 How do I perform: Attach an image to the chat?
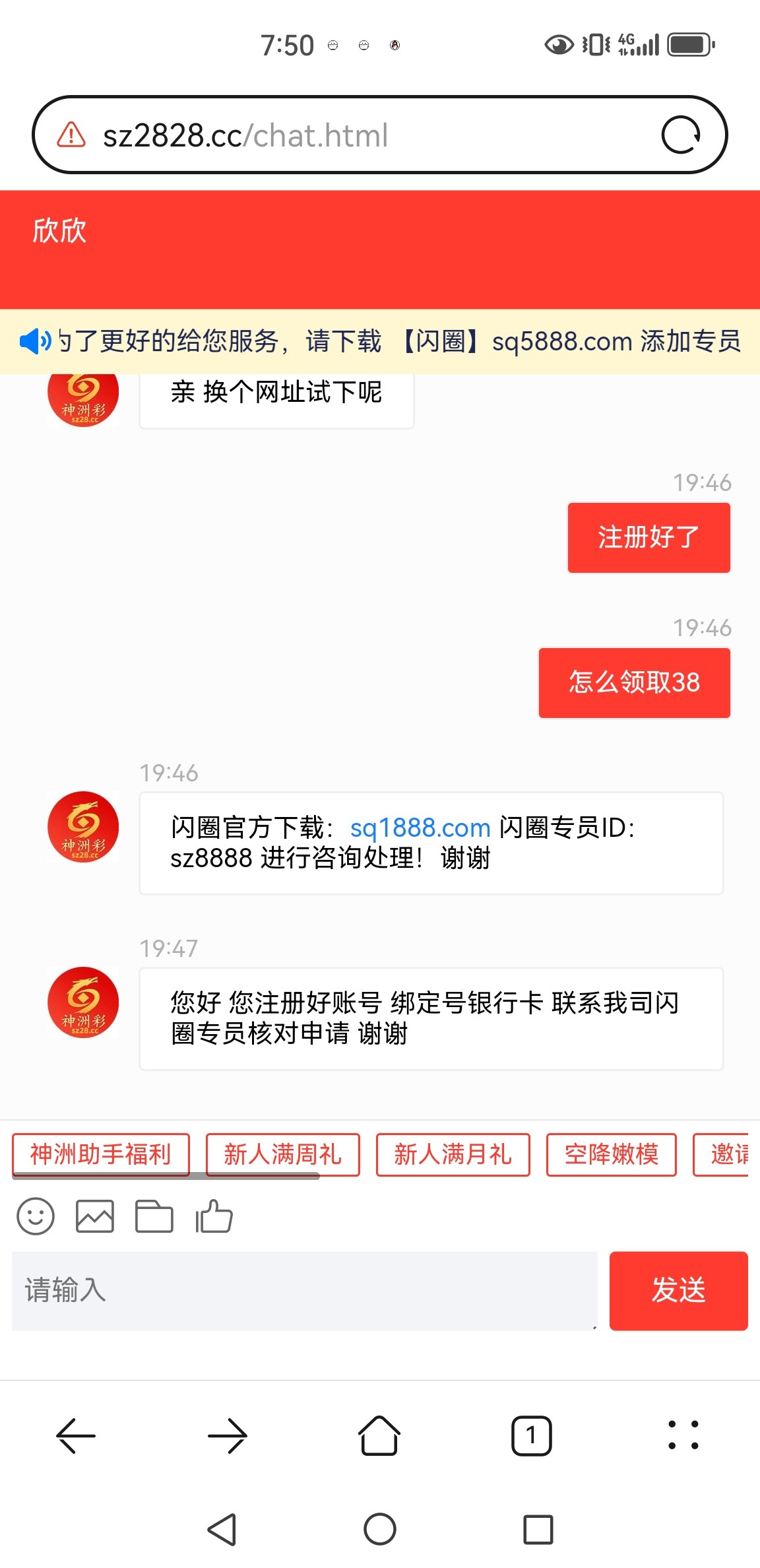tap(95, 1216)
